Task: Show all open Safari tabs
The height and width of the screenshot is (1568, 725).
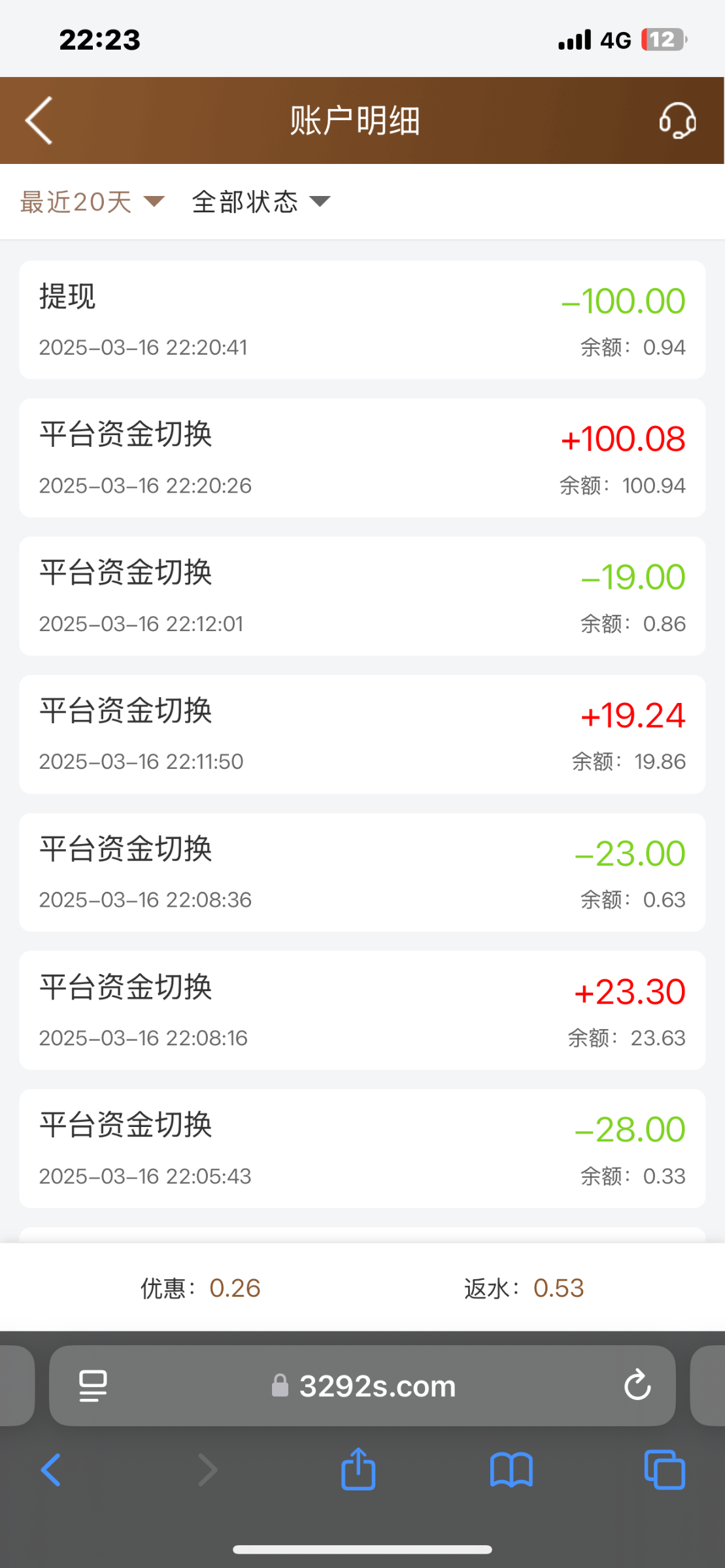Action: coord(664,1470)
